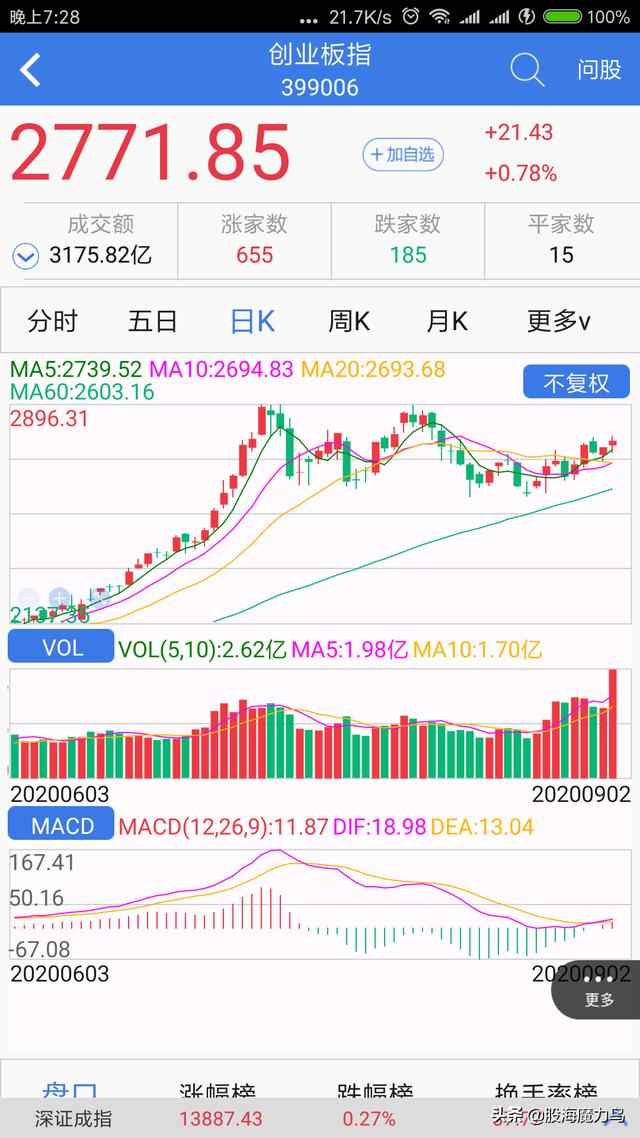Open the floating 更多 menu
The height and width of the screenshot is (1138, 640).
click(x=599, y=990)
